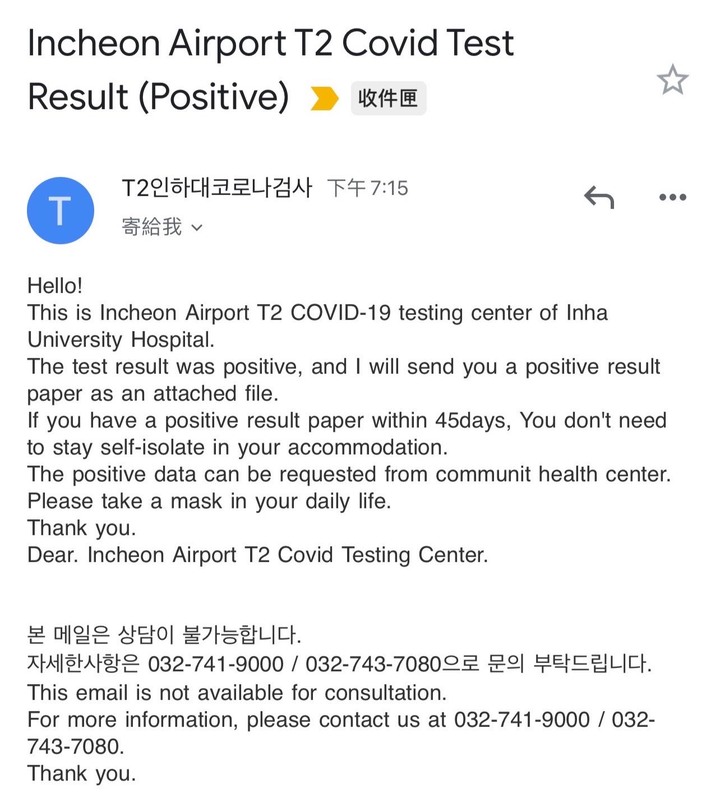Reply to the email using the arrow icon

click(599, 197)
